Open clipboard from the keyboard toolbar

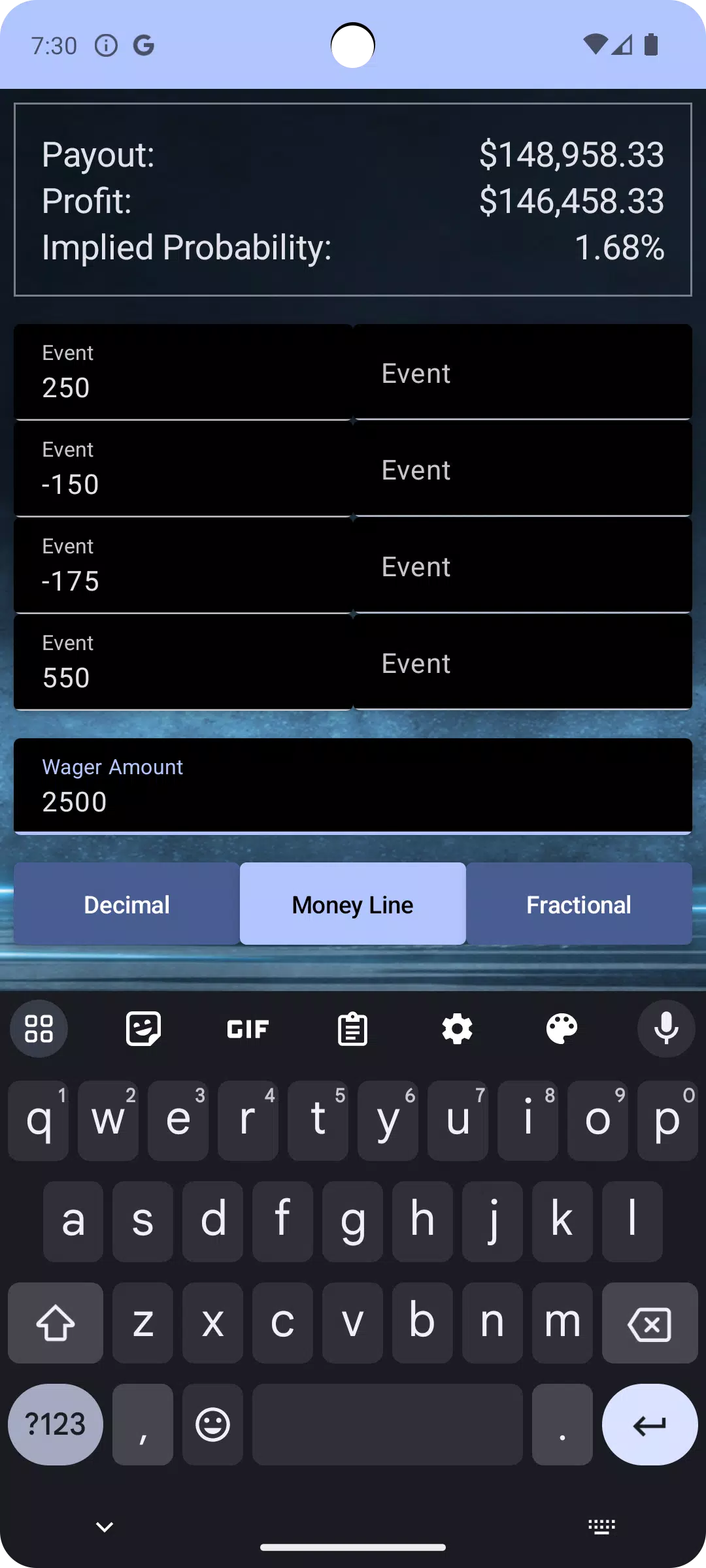click(352, 1028)
